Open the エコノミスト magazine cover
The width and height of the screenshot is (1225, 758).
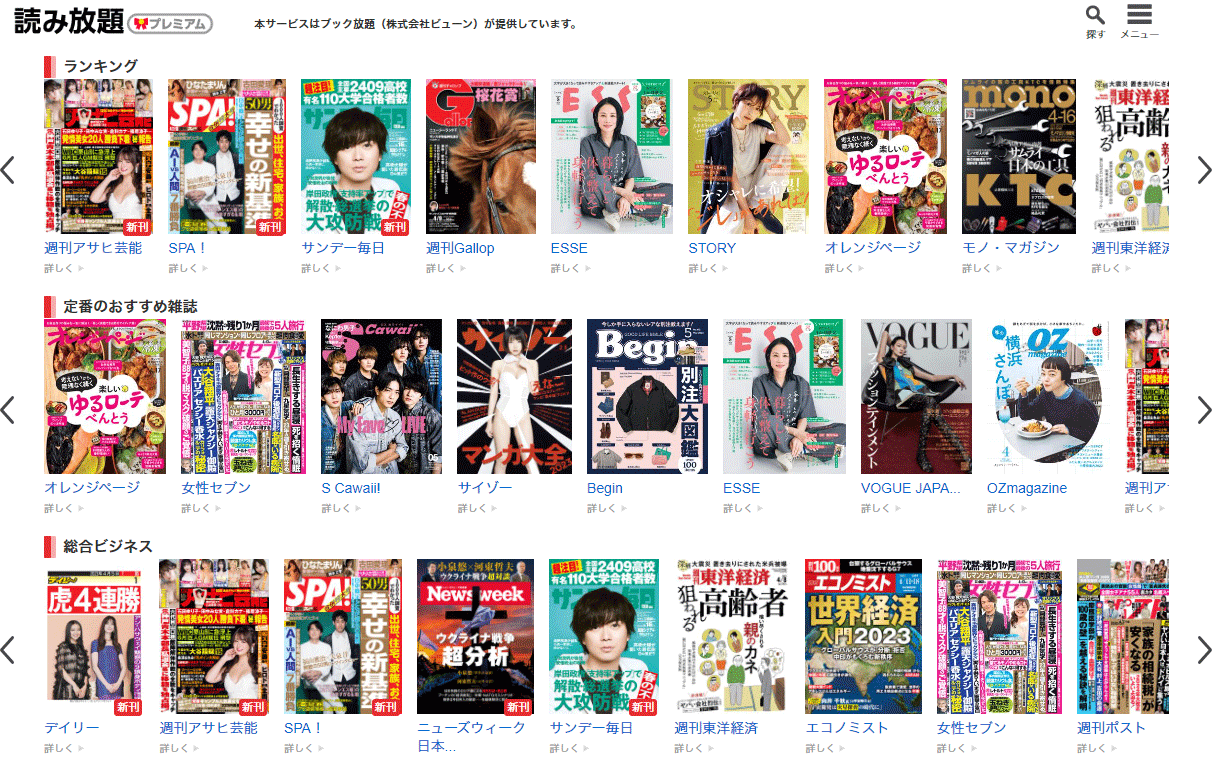(x=863, y=637)
